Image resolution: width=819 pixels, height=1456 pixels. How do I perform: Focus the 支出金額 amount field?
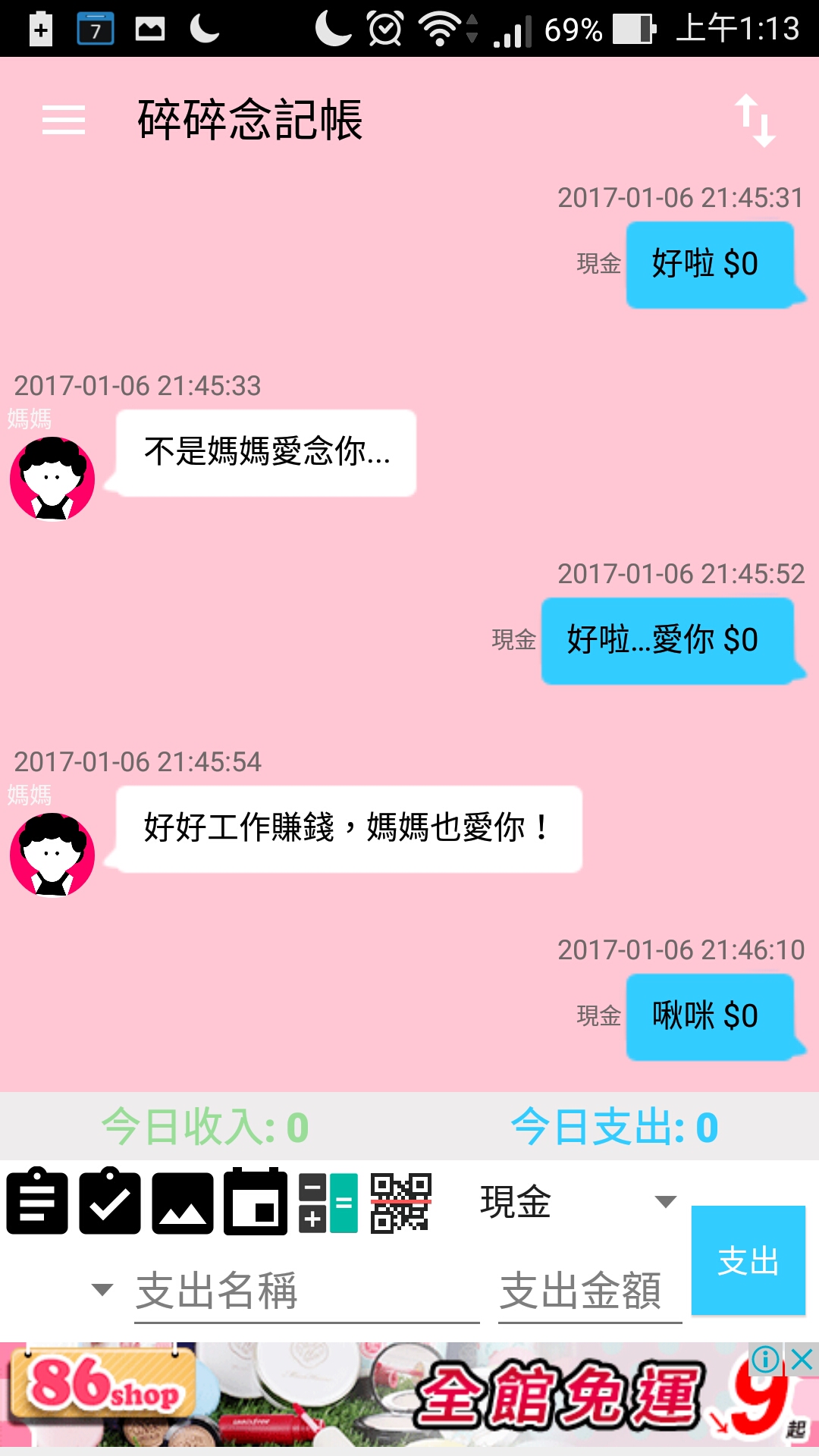pyautogui.click(x=589, y=1291)
